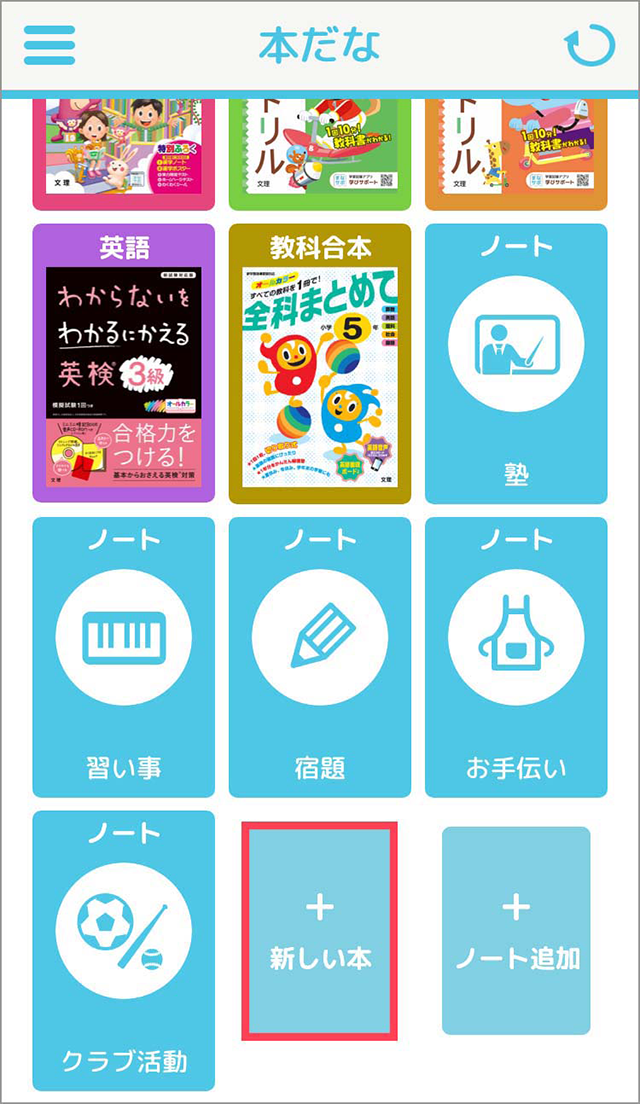
Task: Add a new book with 新しい本
Action: click(320, 932)
